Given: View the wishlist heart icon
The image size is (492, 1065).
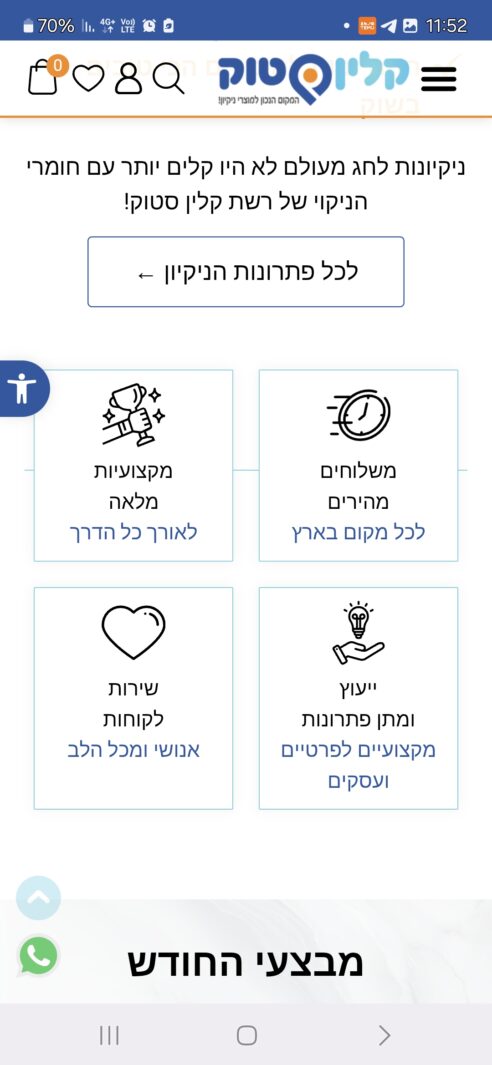Looking at the screenshot, I should click(88, 79).
